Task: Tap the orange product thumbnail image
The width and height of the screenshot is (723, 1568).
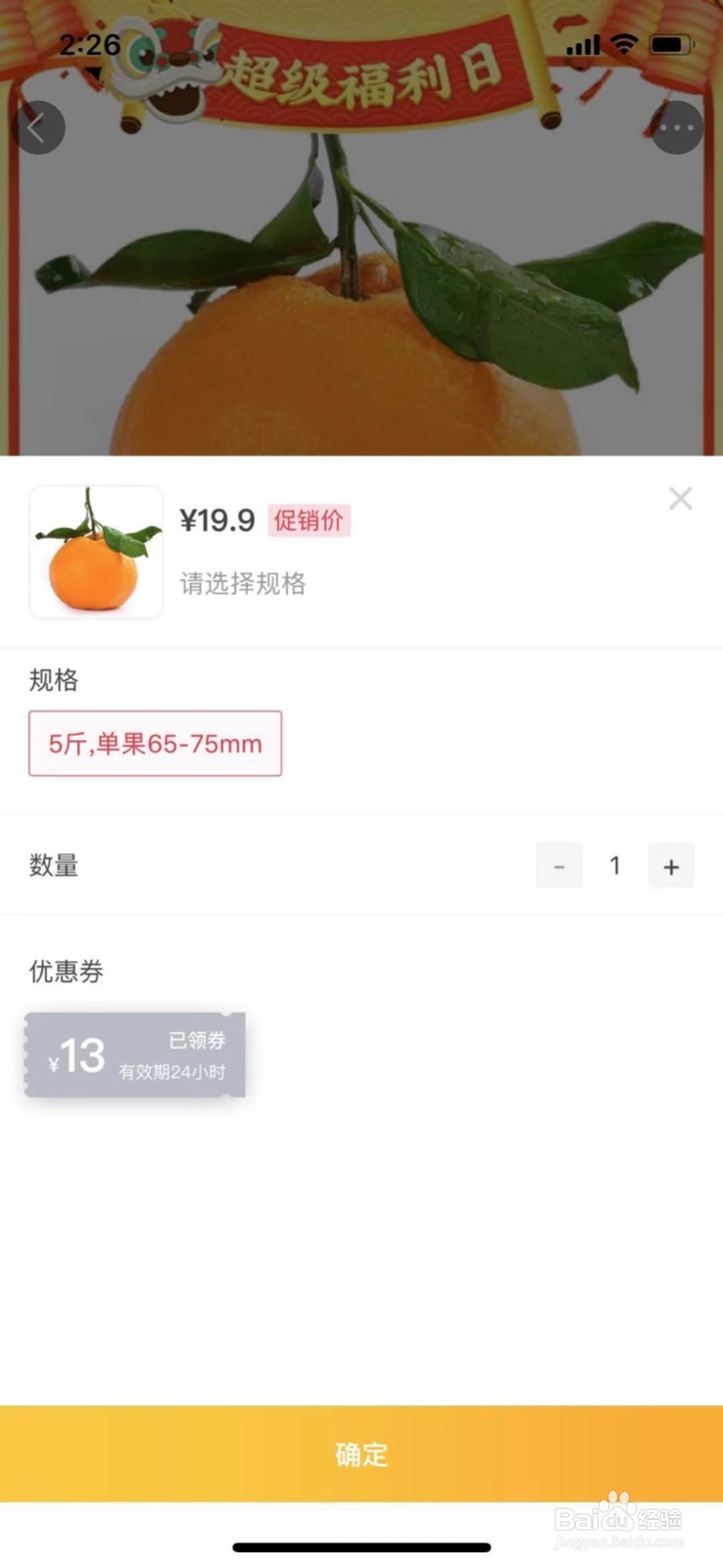Action: [95, 552]
